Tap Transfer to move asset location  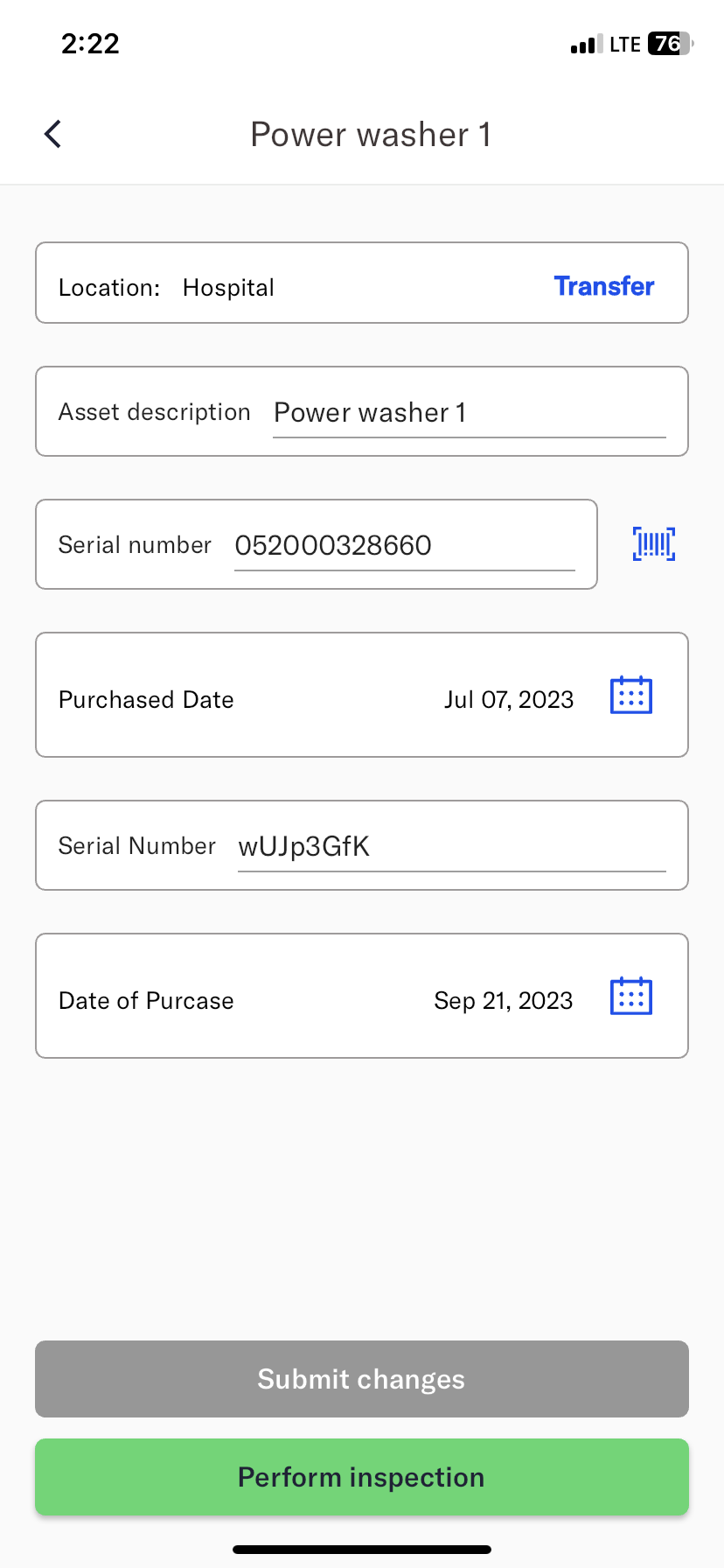603,286
